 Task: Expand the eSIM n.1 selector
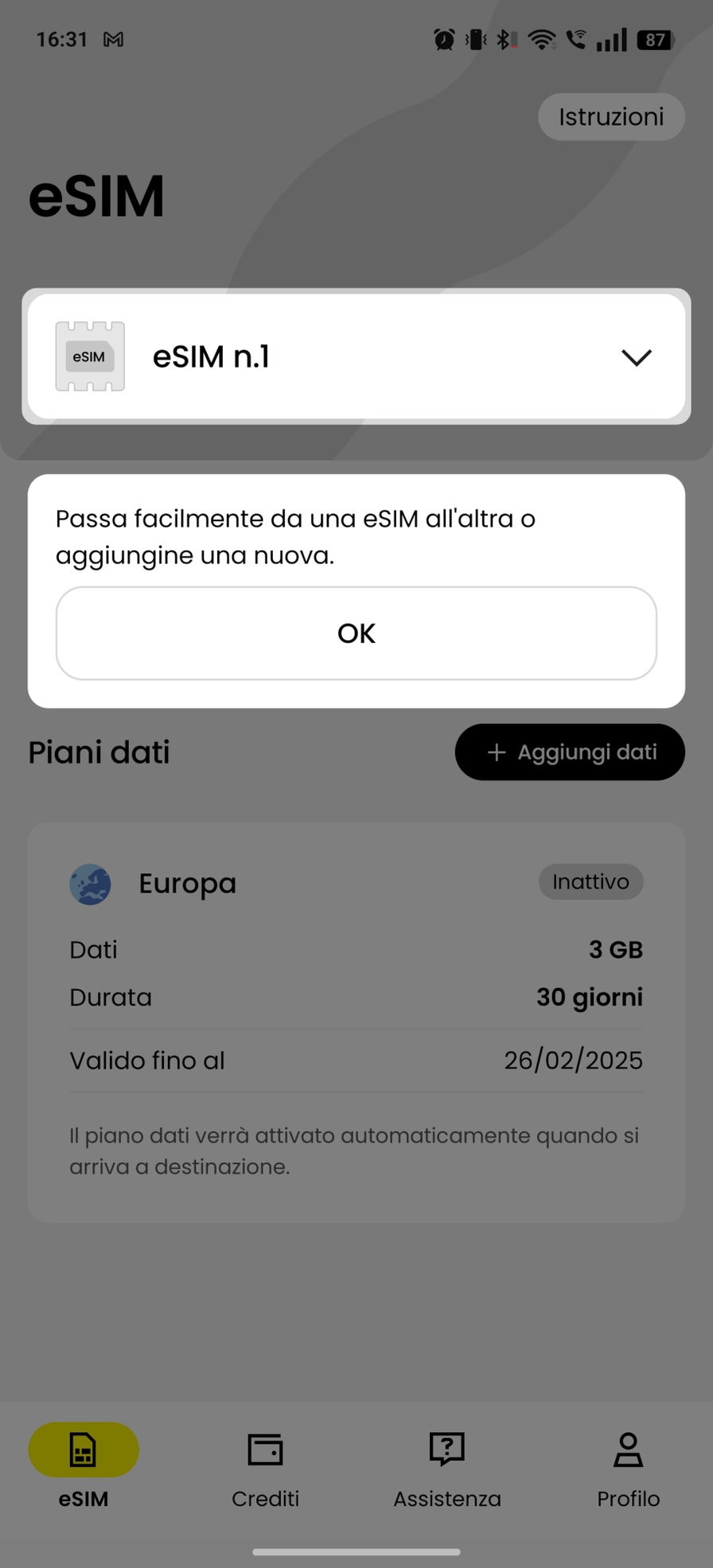click(x=356, y=356)
